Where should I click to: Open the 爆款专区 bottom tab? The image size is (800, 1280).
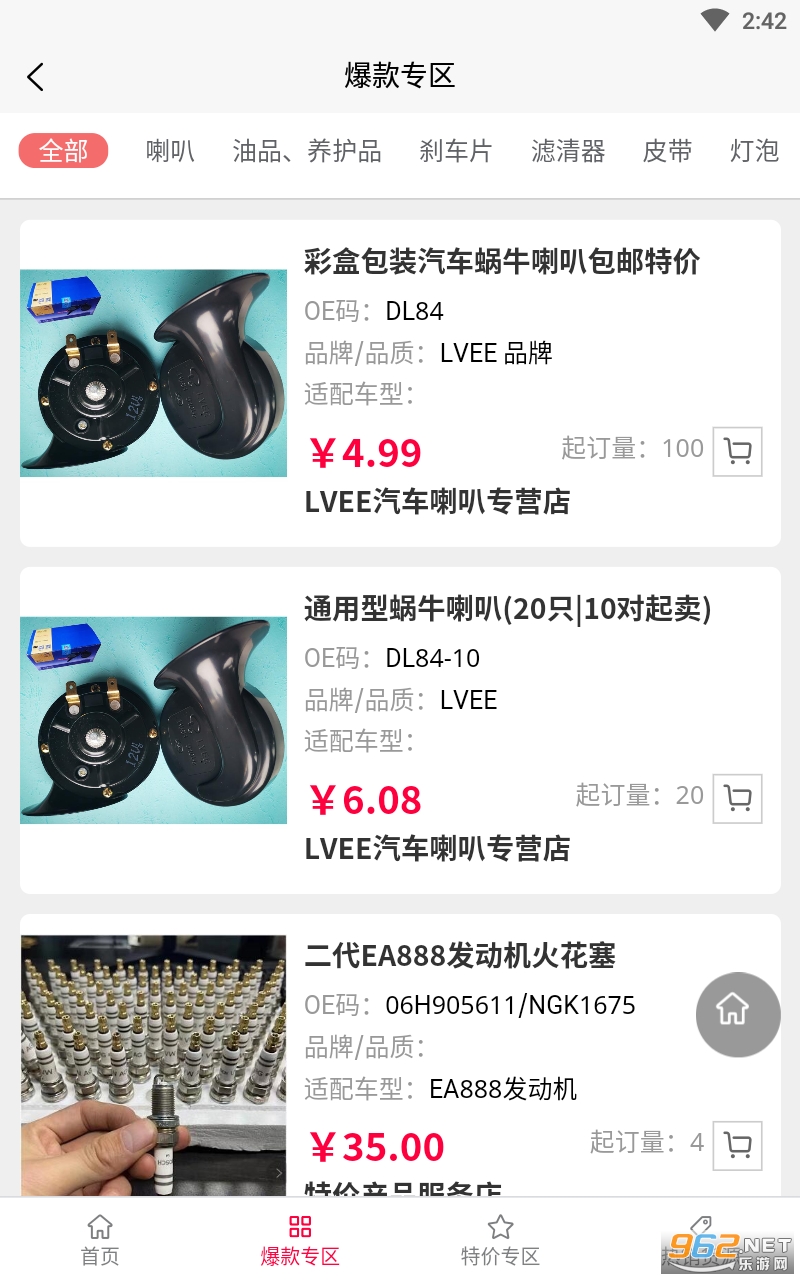(x=300, y=1240)
